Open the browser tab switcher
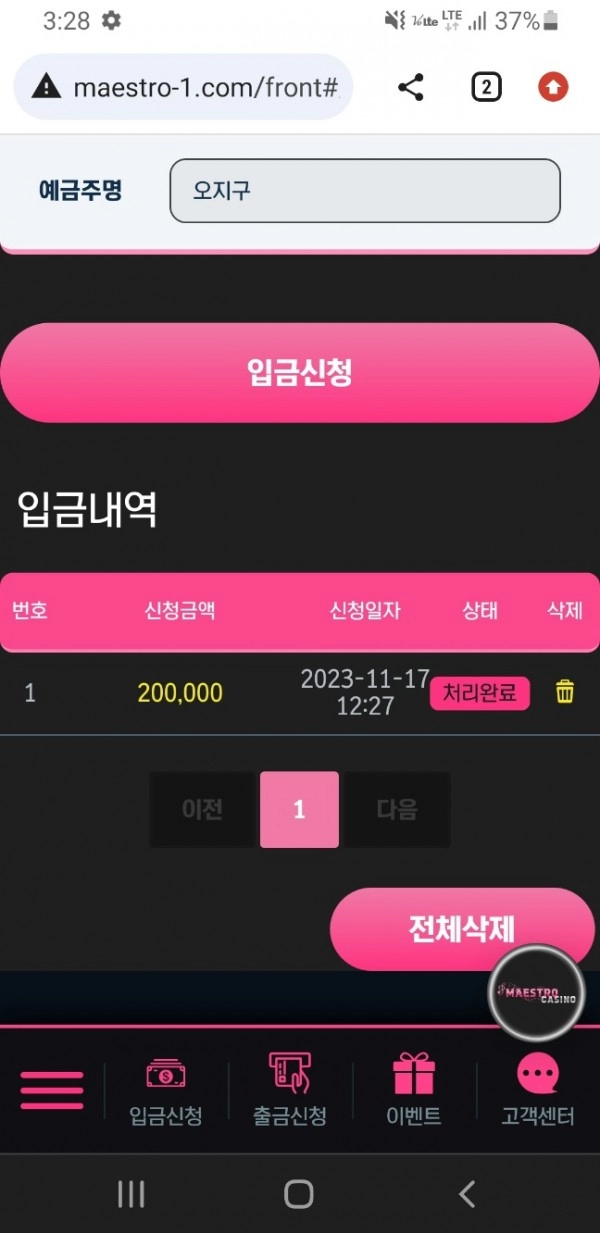The width and height of the screenshot is (600, 1233). 486,88
